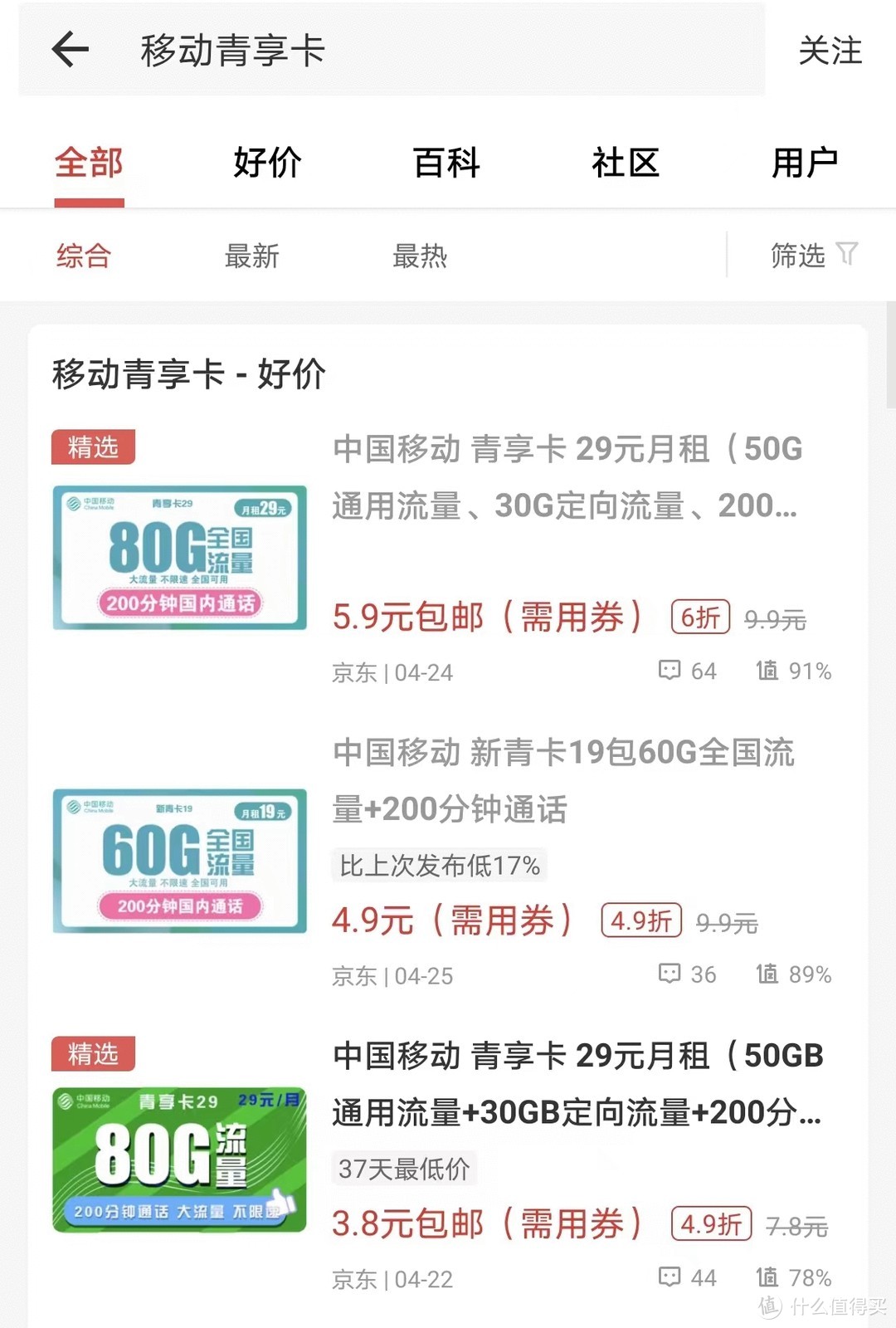The image size is (896, 1328).
Task: Enable the 综合 sorting mode
Action: coord(82,257)
